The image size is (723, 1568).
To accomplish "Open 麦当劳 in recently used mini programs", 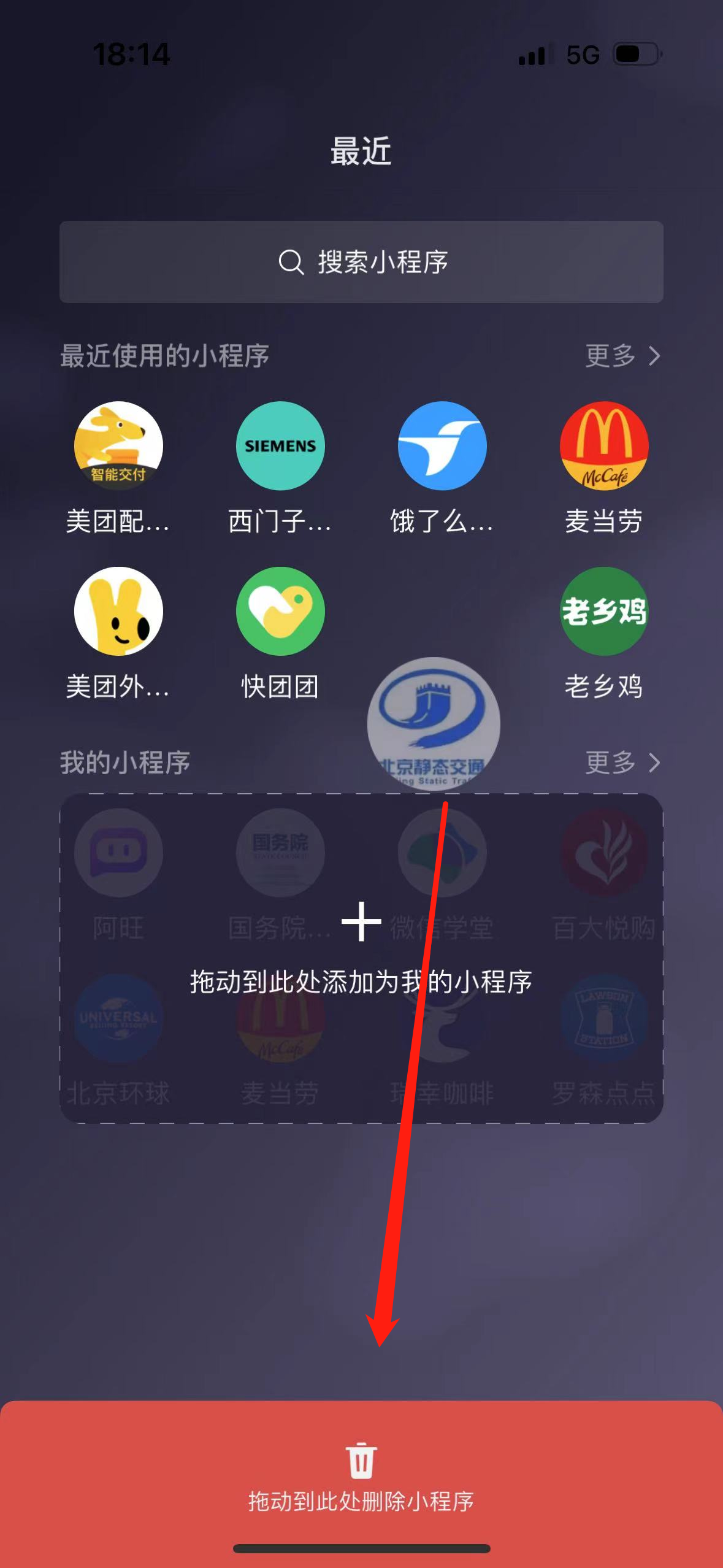I will pyautogui.click(x=604, y=446).
